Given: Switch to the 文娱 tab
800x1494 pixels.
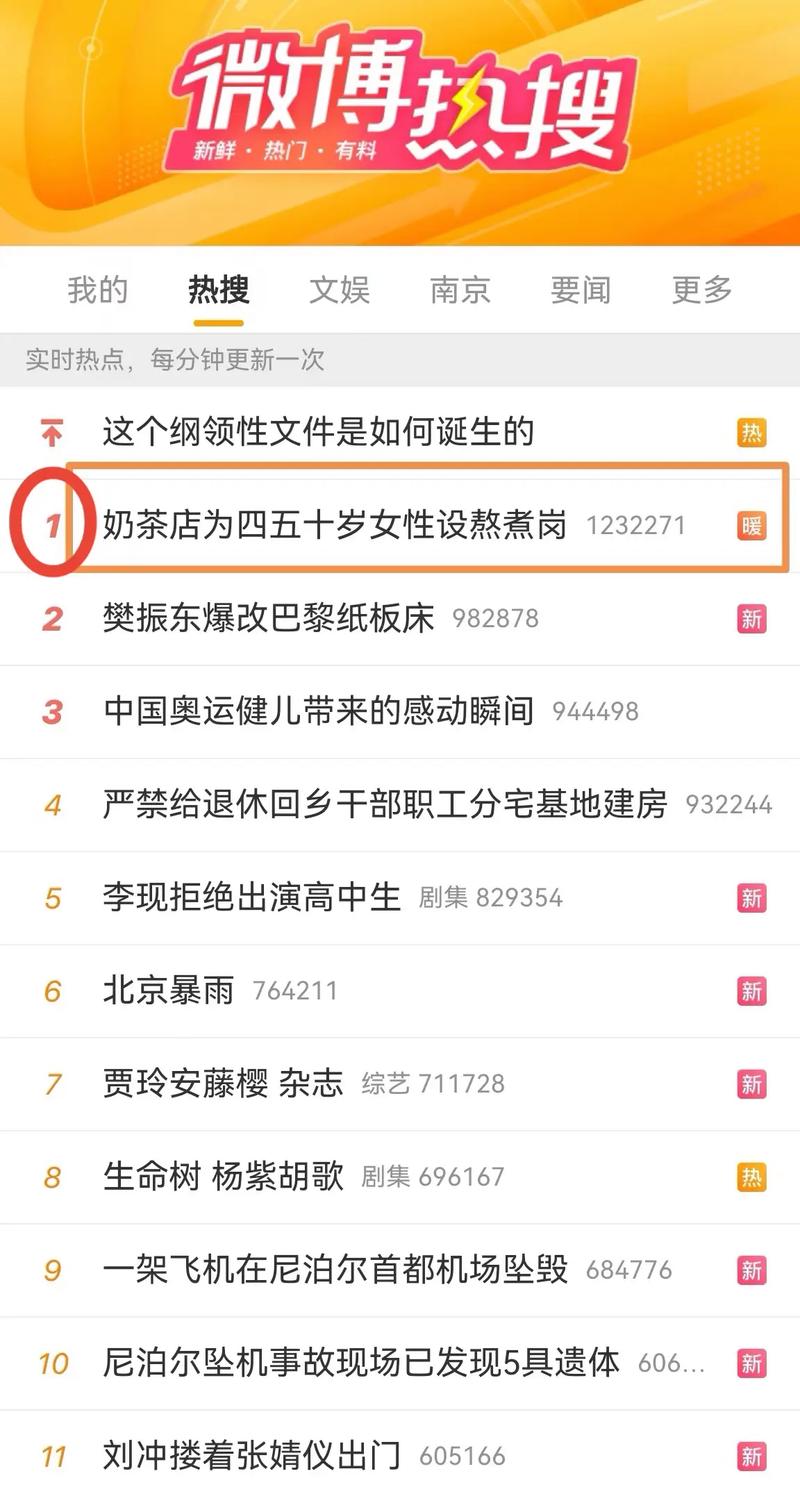Looking at the screenshot, I should click(340, 290).
